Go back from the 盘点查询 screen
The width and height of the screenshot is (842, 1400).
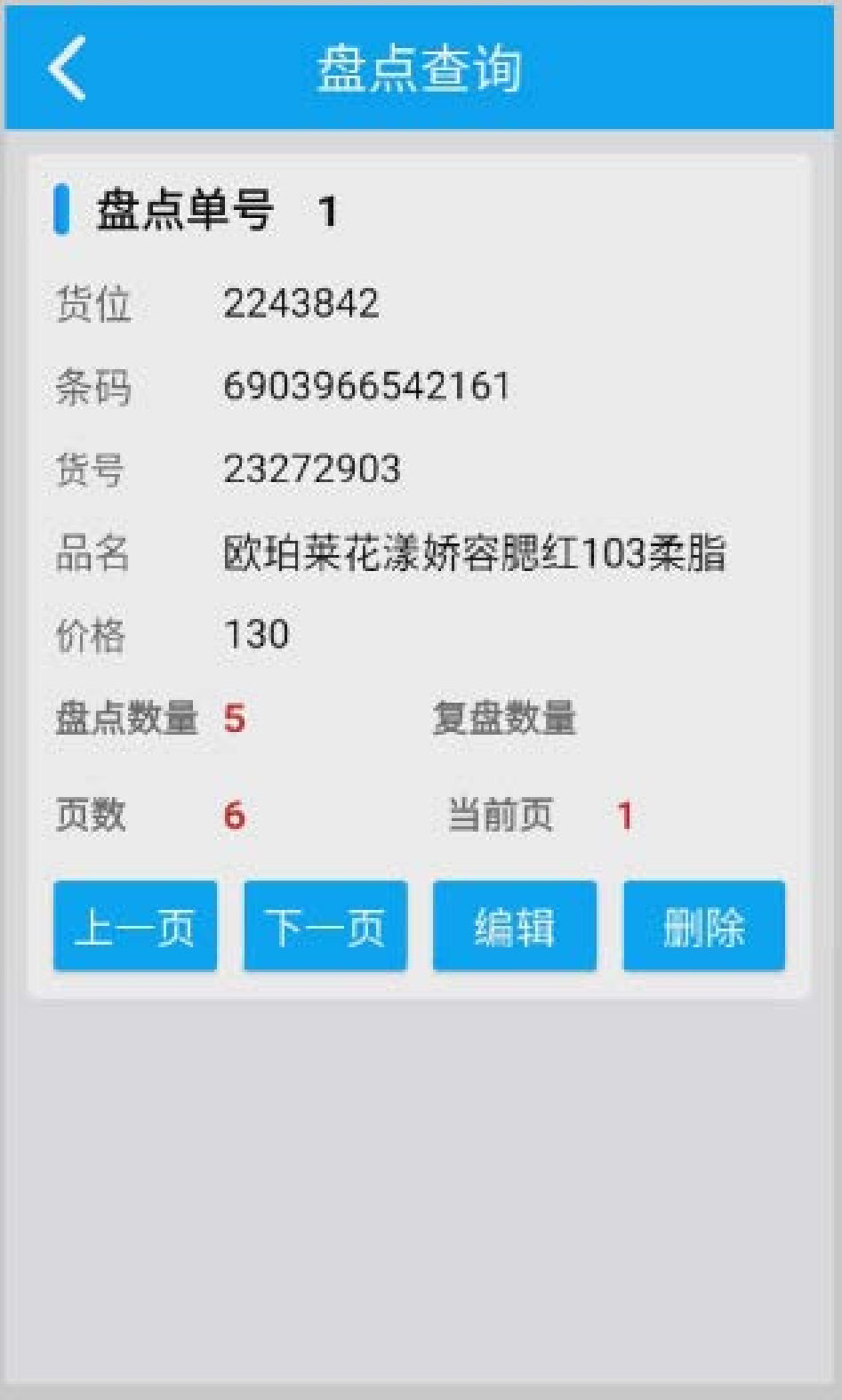point(67,68)
